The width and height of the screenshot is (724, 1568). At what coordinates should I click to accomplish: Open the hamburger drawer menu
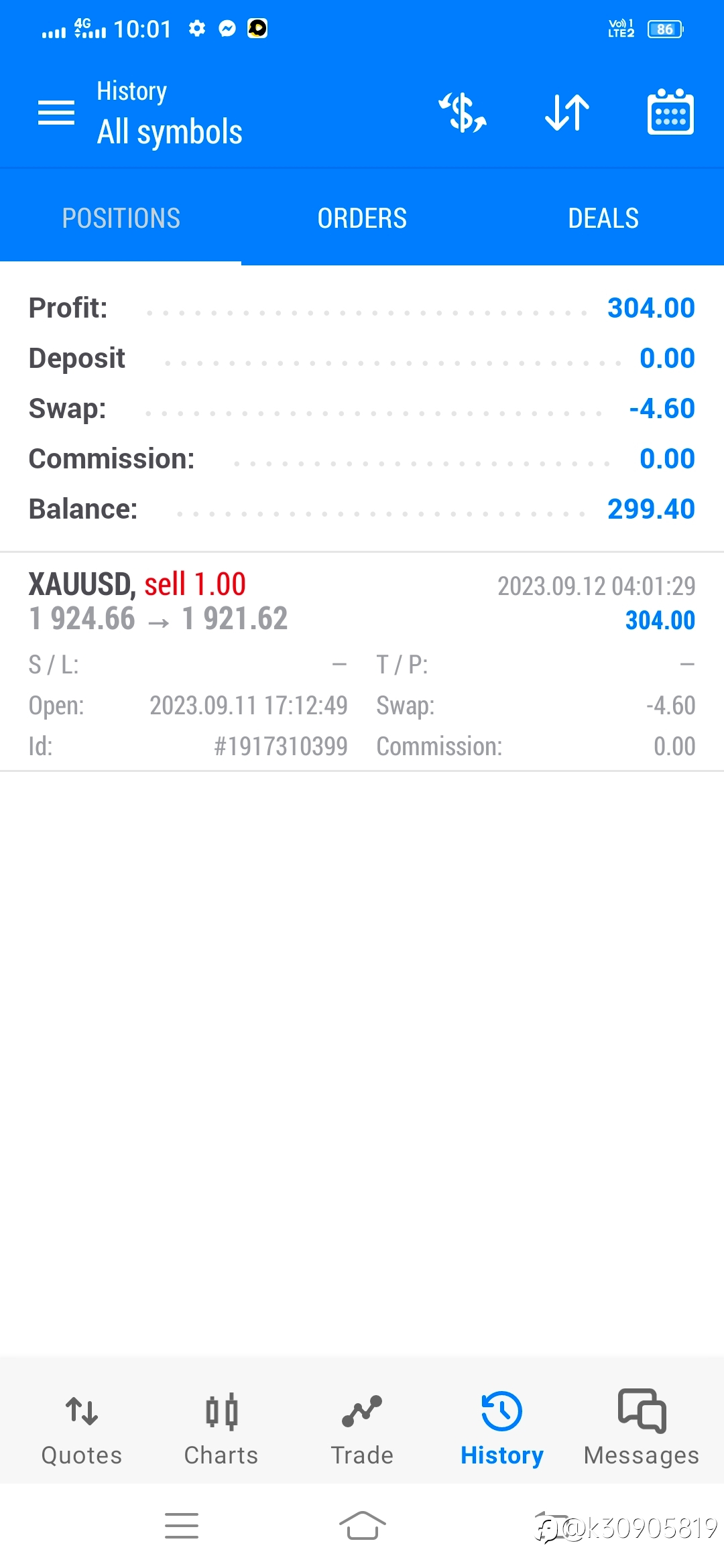[x=56, y=113]
